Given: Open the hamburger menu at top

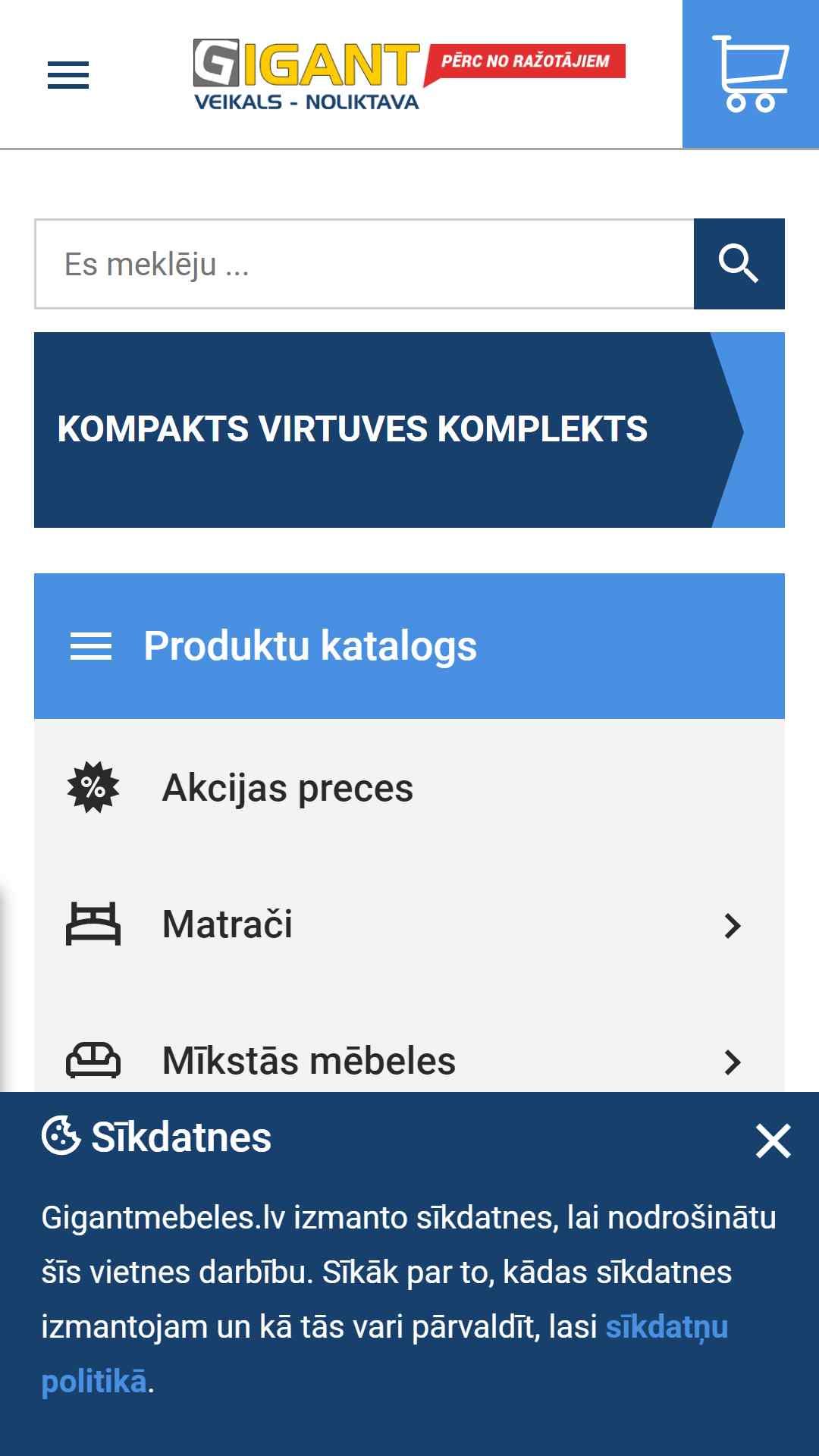Looking at the screenshot, I should [x=68, y=75].
